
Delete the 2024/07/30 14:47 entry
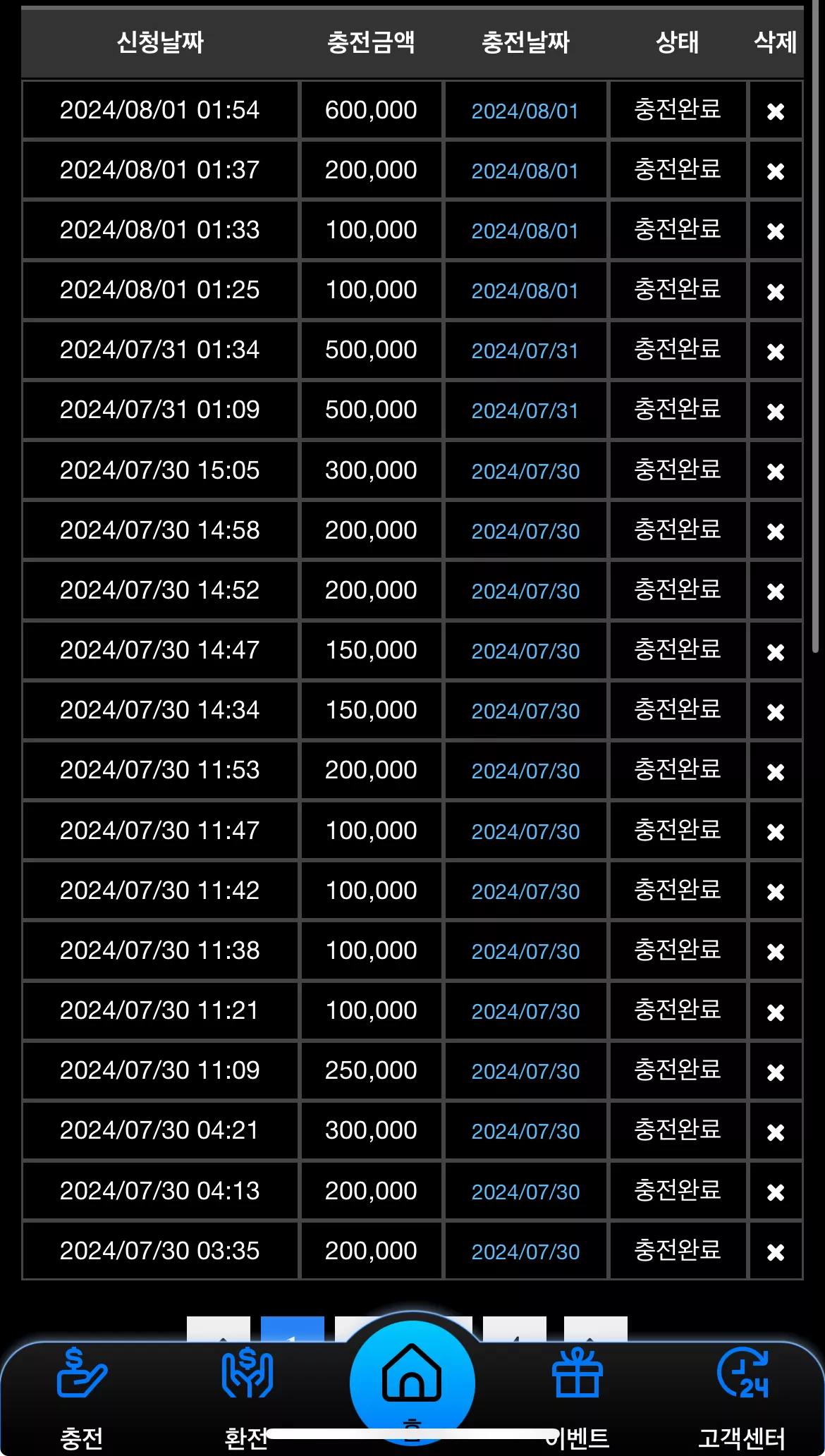(x=776, y=651)
